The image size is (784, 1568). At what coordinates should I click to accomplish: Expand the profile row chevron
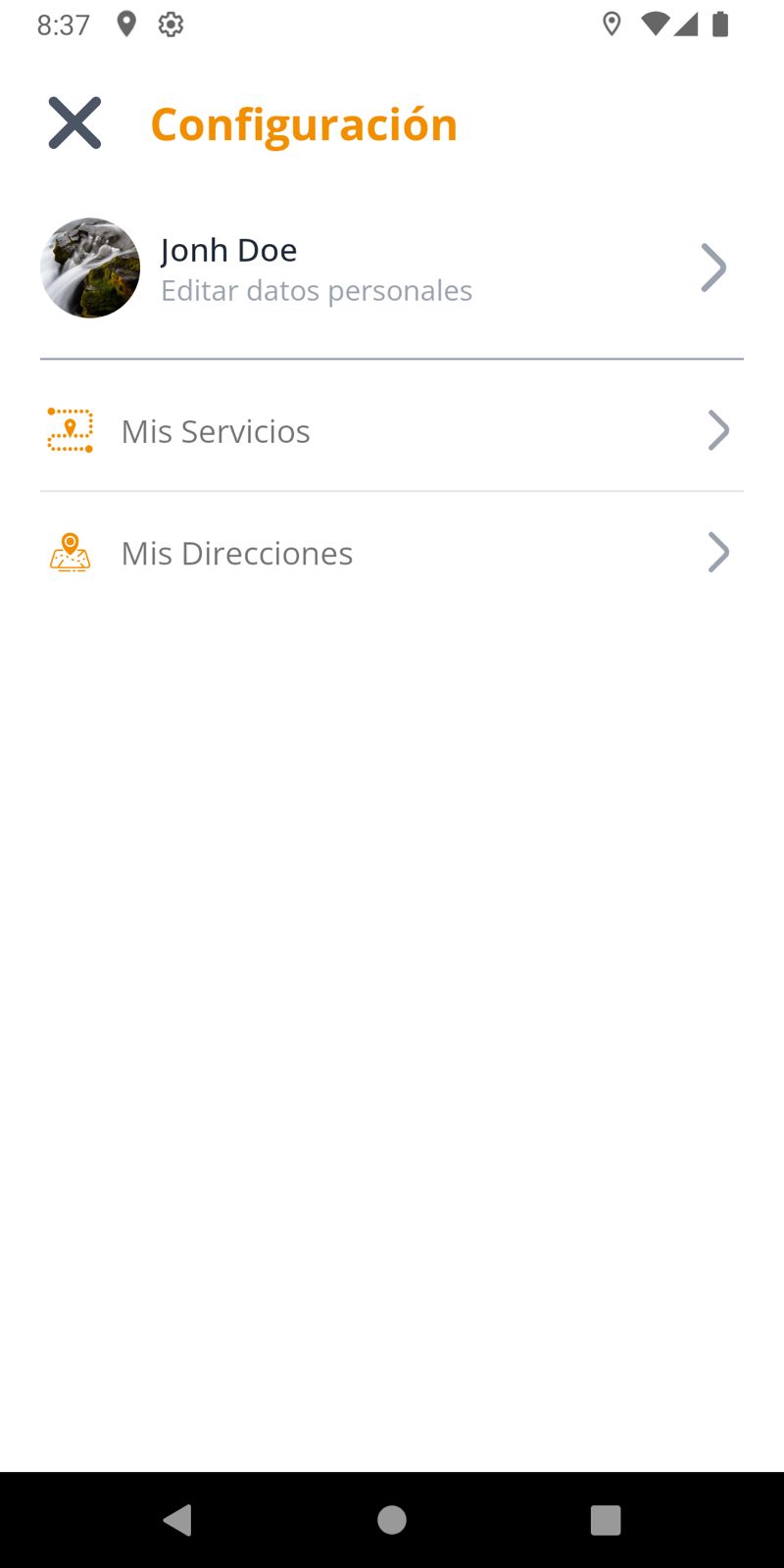pyautogui.click(x=714, y=267)
